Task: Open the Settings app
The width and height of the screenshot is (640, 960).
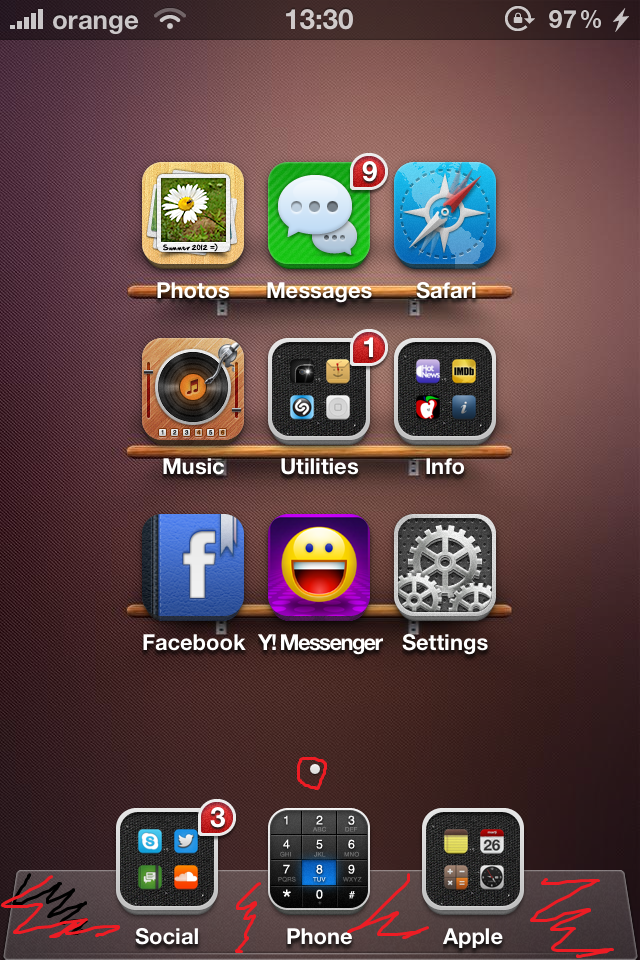Action: (x=445, y=566)
